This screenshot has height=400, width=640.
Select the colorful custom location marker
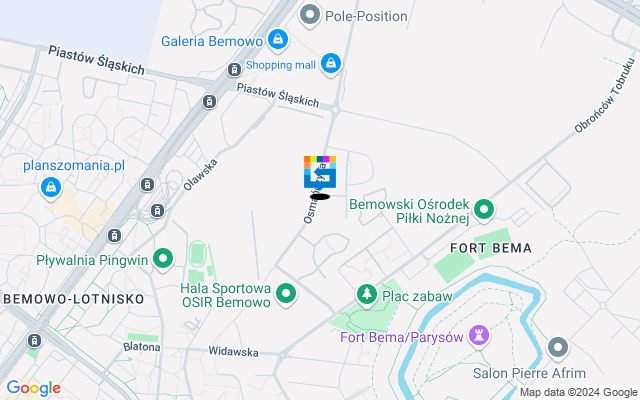320,173
